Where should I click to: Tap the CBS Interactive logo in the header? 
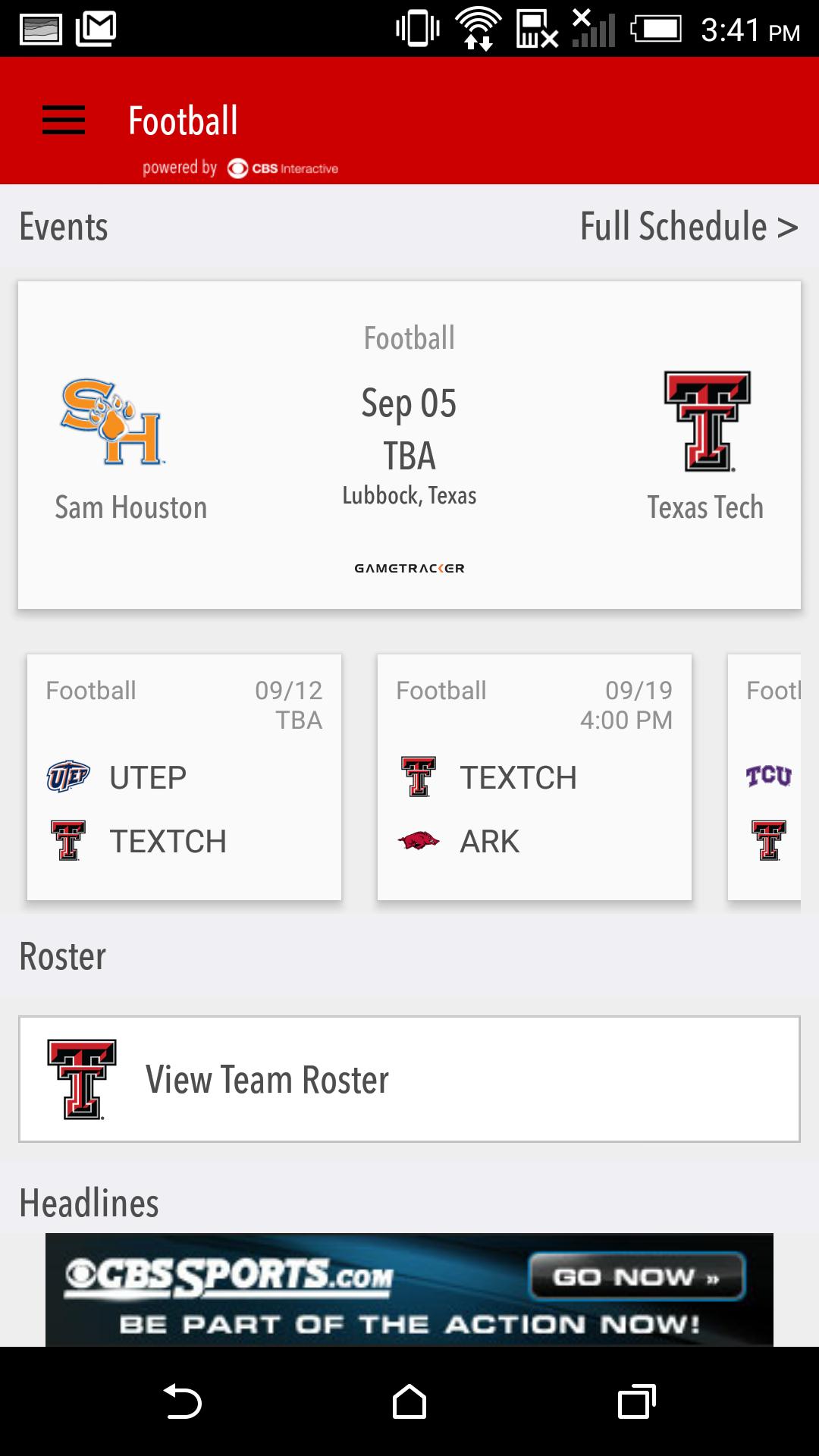282,167
